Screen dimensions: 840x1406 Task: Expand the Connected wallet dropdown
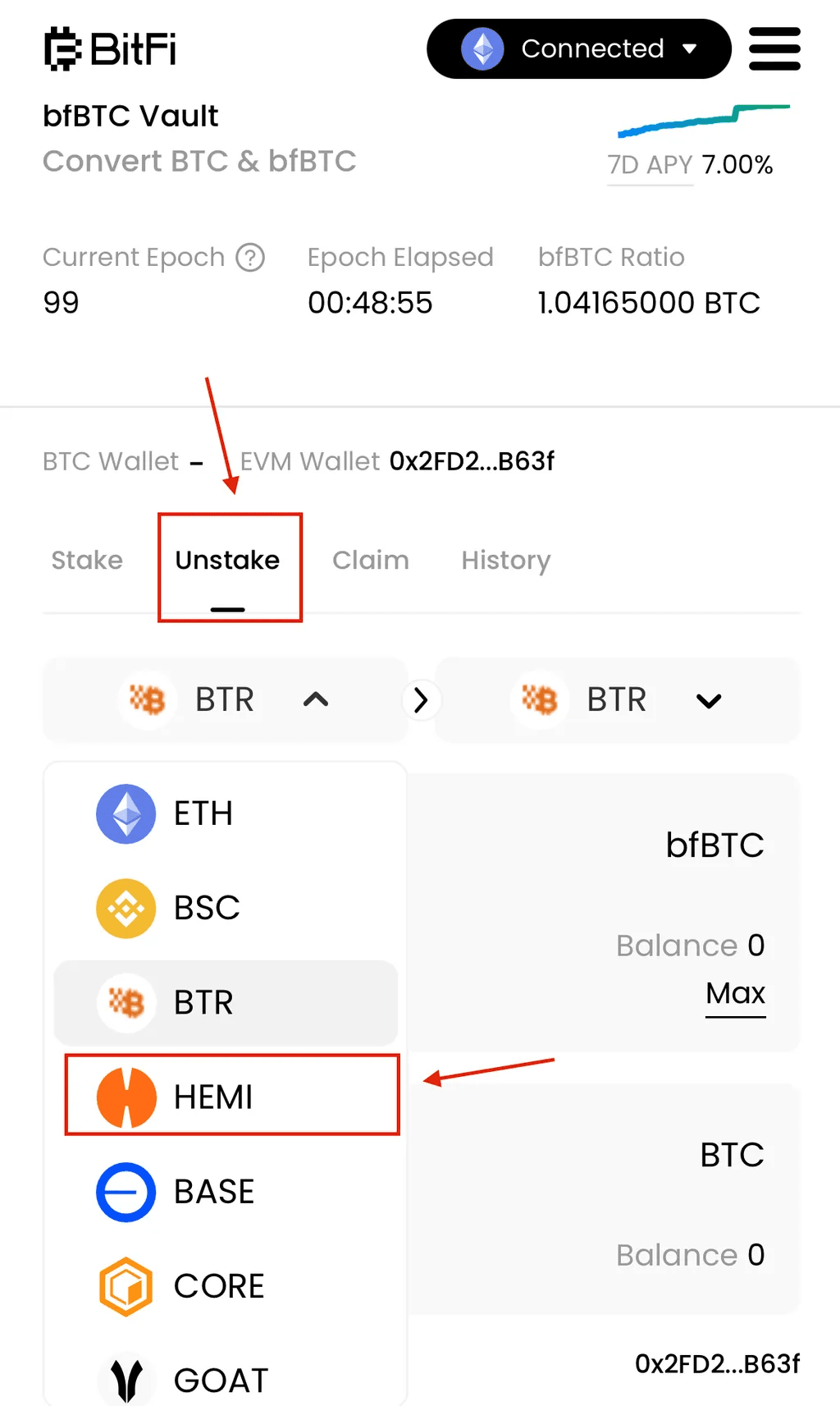pyautogui.click(x=578, y=49)
